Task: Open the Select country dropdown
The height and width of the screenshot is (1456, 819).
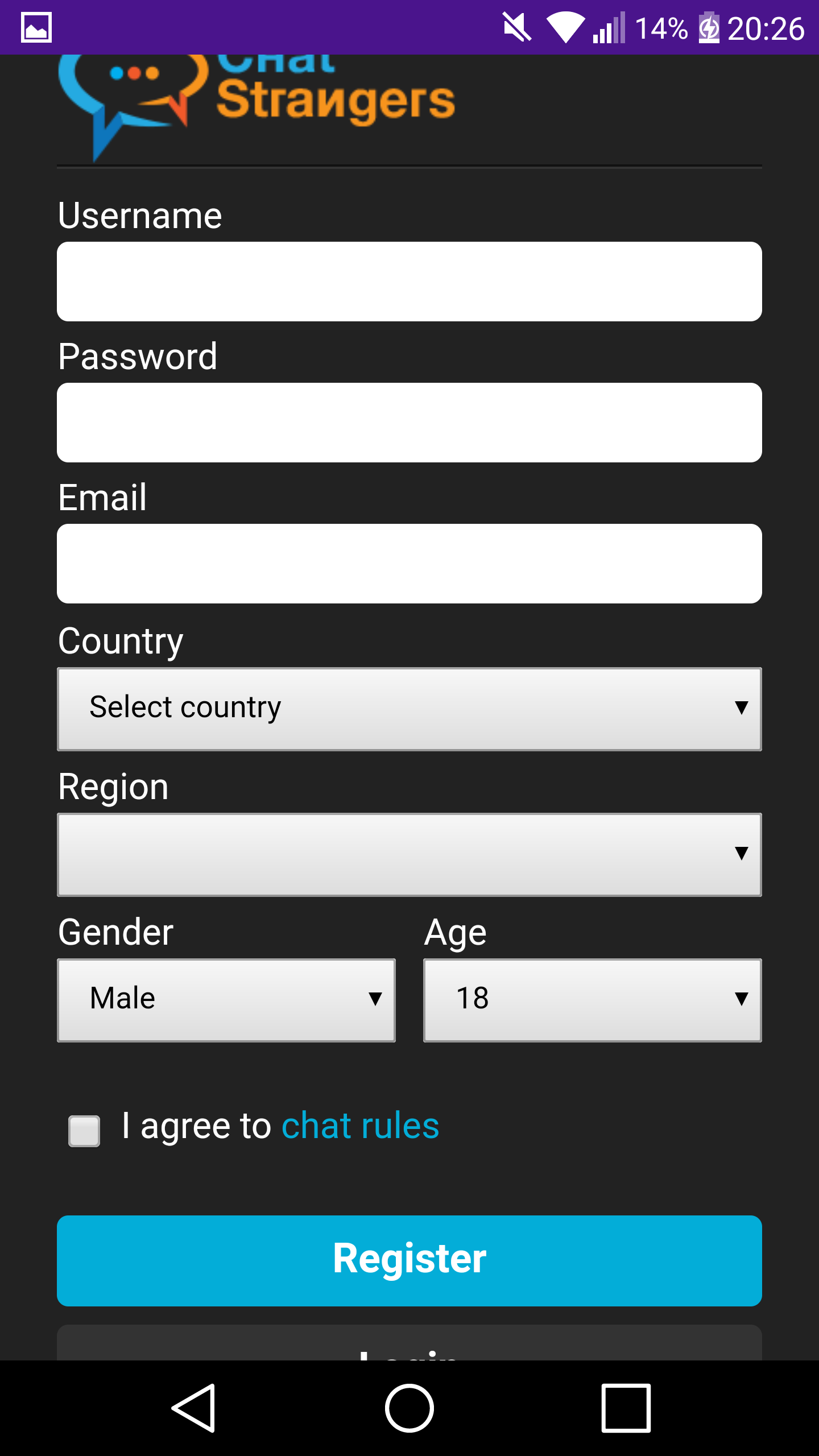Action: click(x=409, y=709)
